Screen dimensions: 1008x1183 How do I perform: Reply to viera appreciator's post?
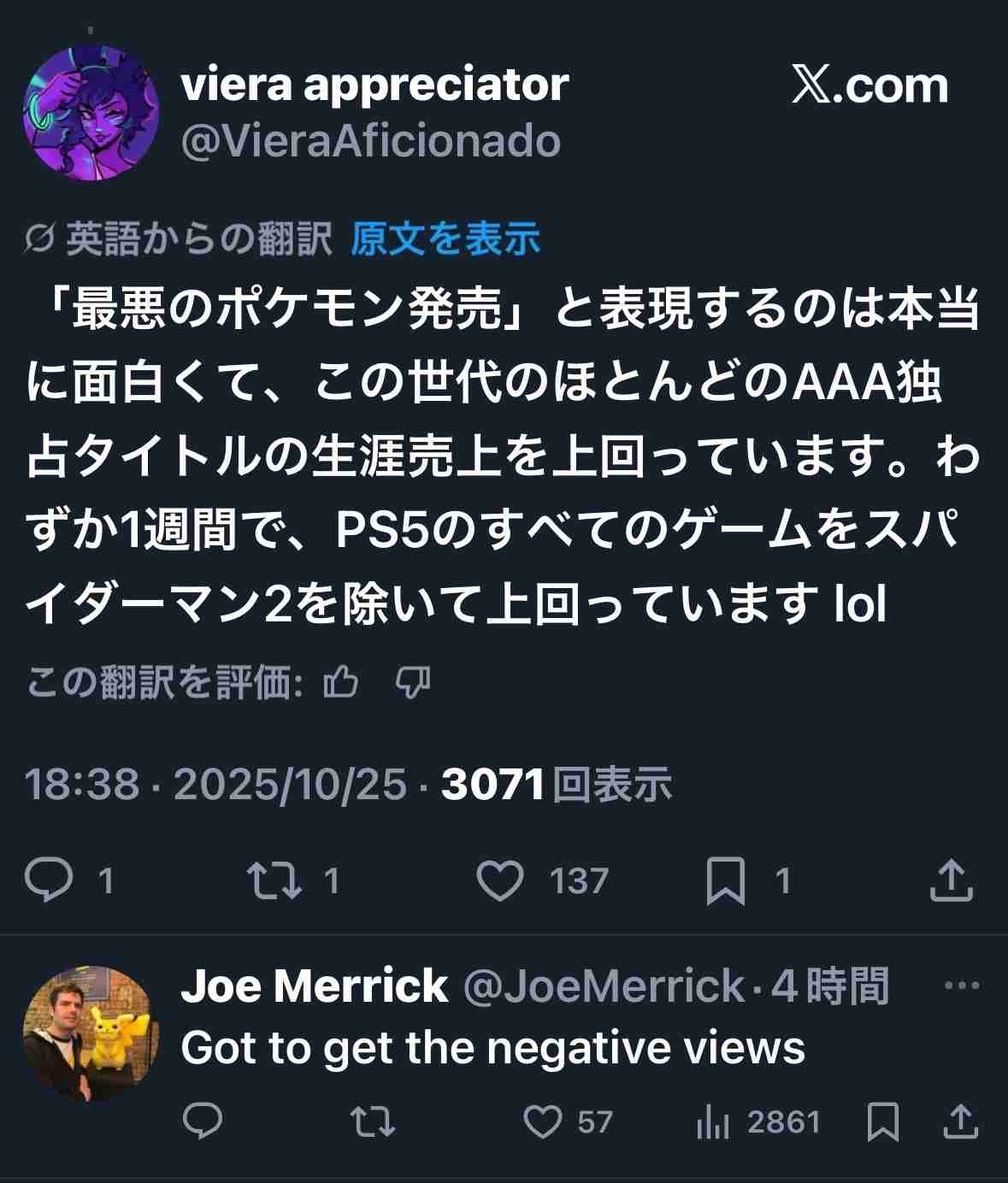coord(50,880)
